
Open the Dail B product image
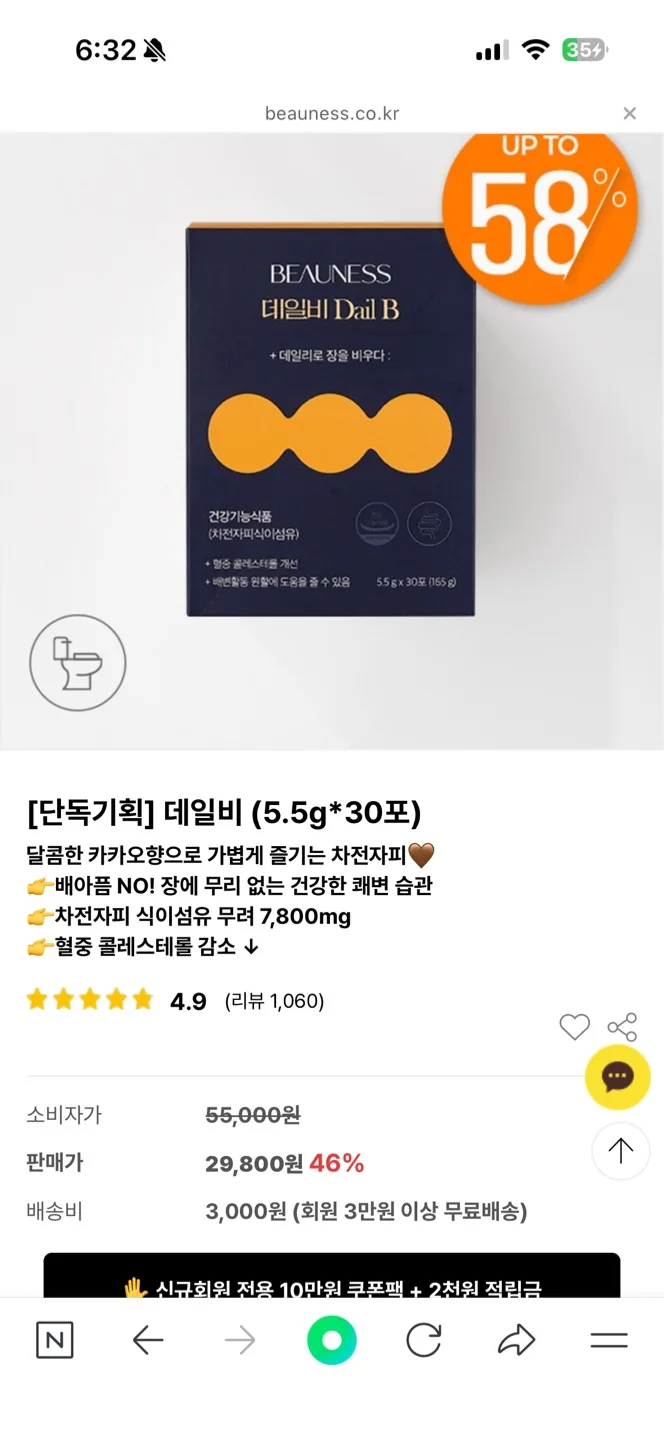(330, 420)
